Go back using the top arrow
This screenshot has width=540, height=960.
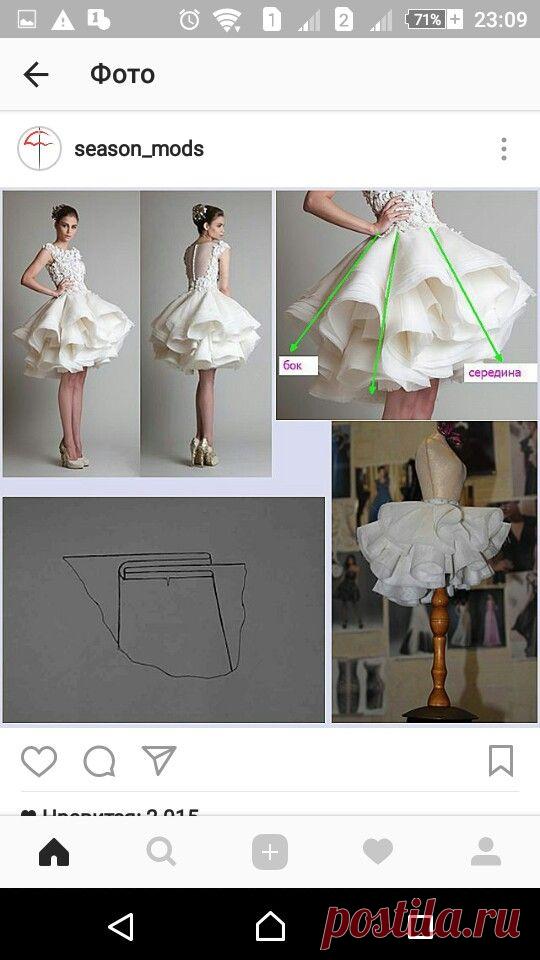coord(36,75)
